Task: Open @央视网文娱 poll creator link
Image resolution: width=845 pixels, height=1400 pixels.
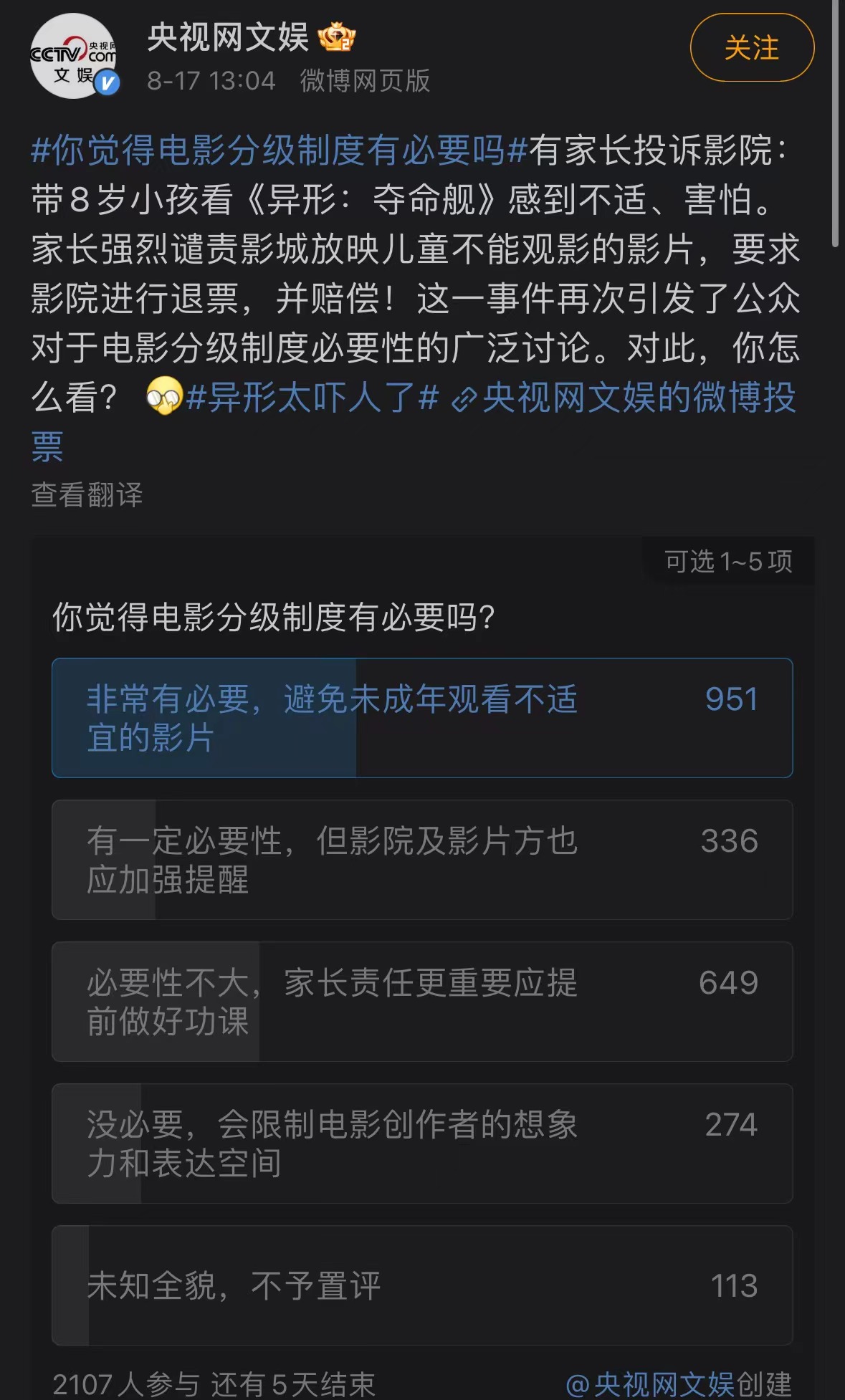Action: (651, 1384)
